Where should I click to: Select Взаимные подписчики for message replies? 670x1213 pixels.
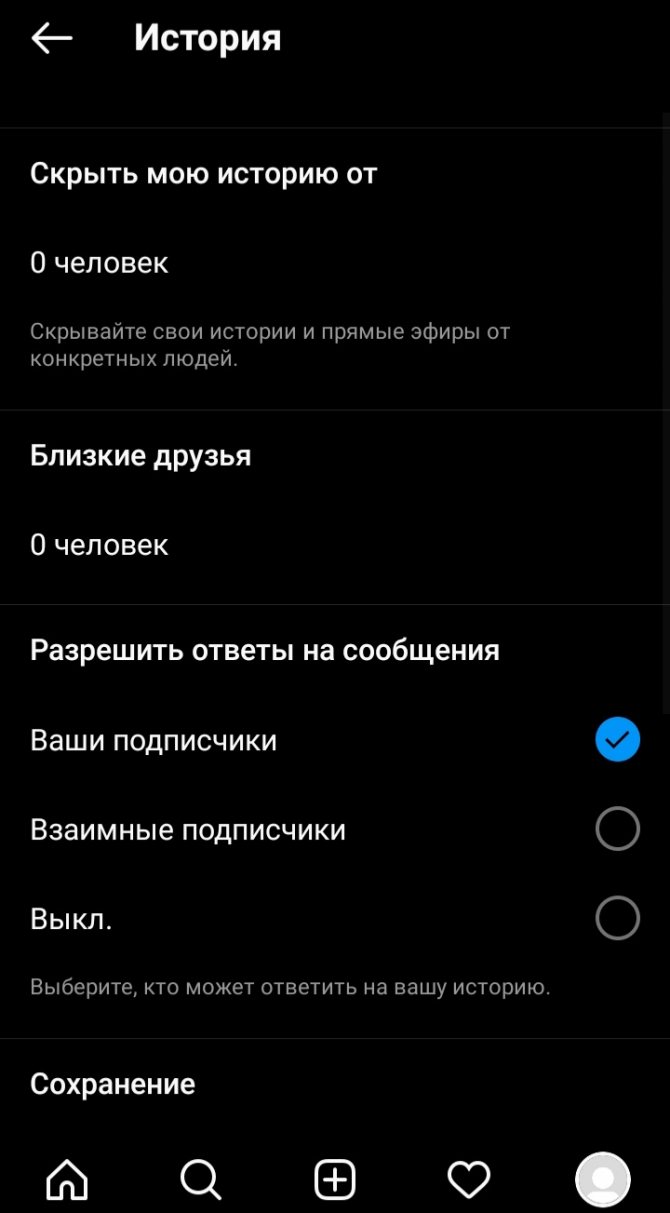tap(335, 830)
